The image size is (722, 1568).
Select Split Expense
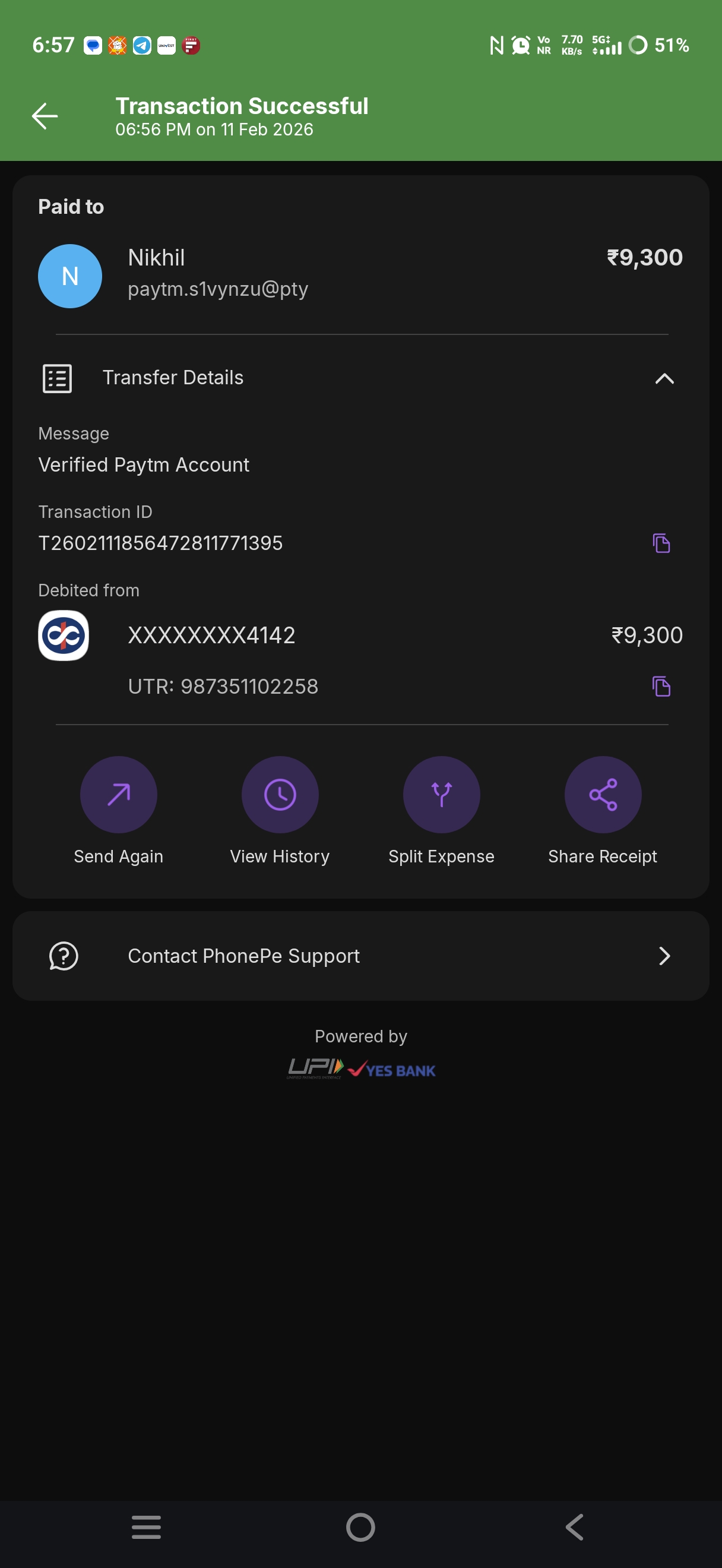click(441, 794)
